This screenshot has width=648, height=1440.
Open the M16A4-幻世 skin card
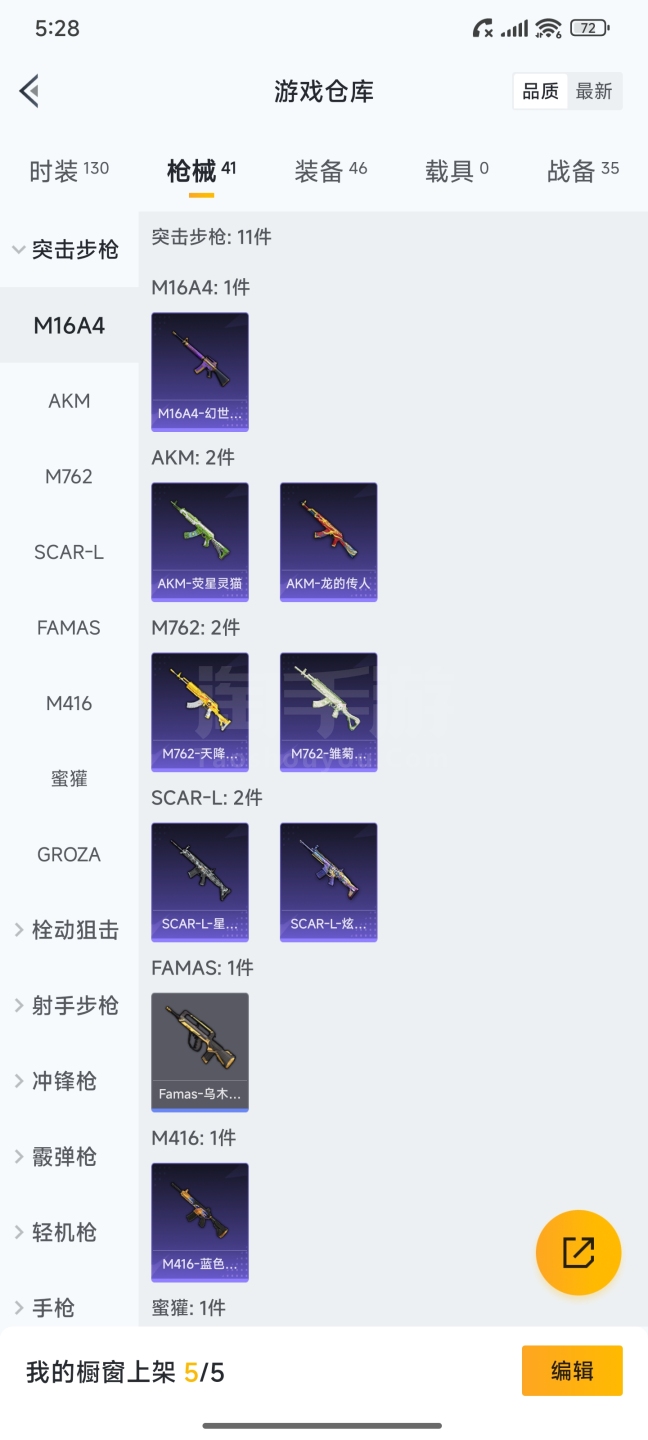coord(200,372)
